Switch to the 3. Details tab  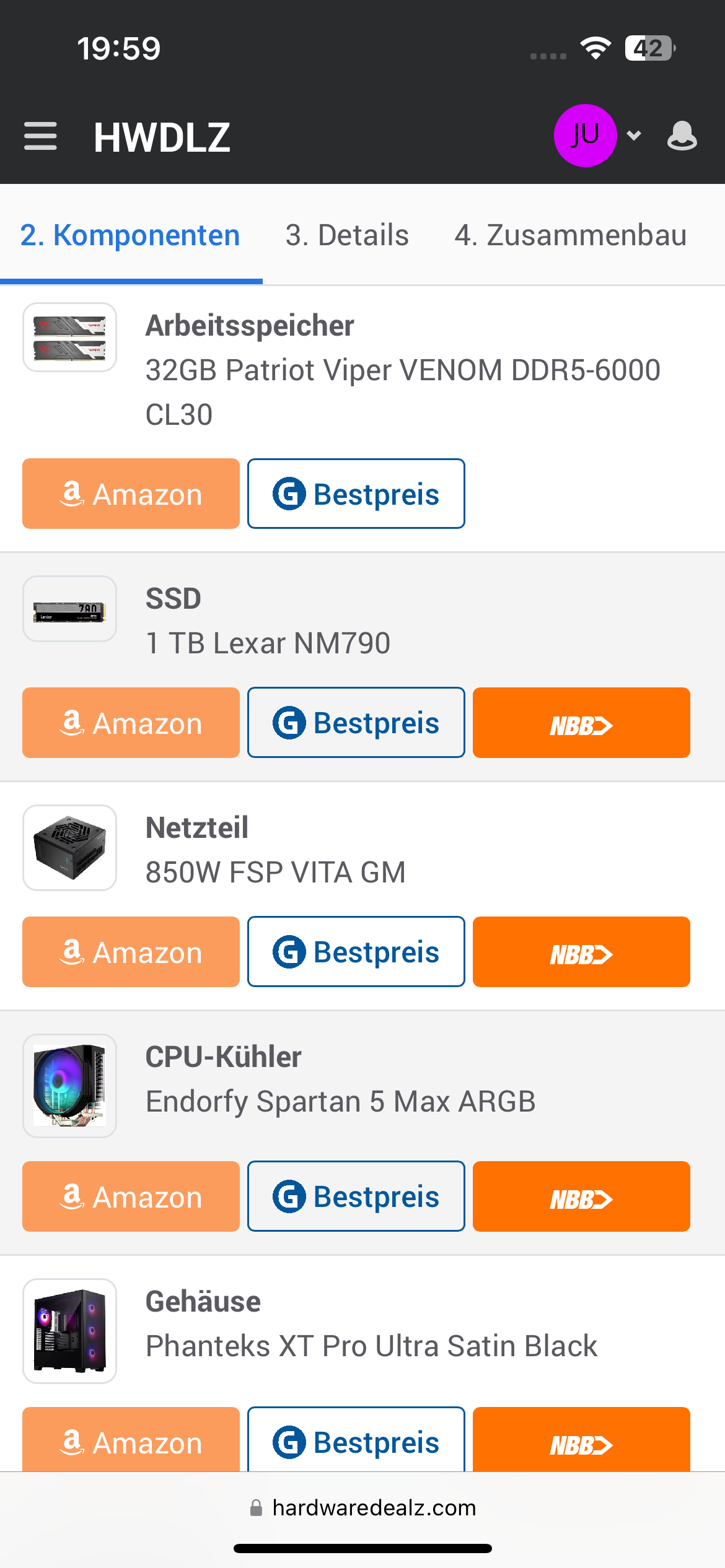[x=347, y=235]
